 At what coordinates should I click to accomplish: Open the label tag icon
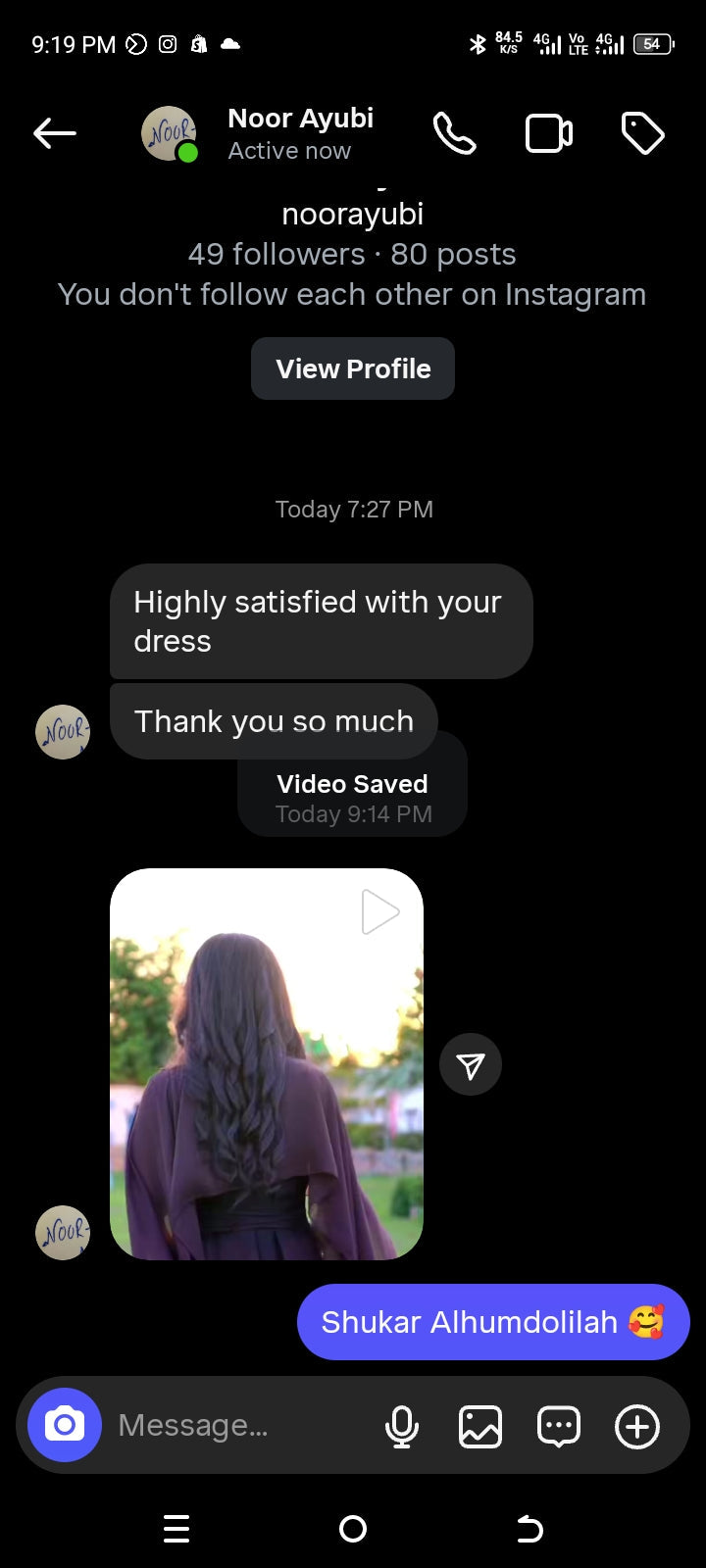pos(643,133)
